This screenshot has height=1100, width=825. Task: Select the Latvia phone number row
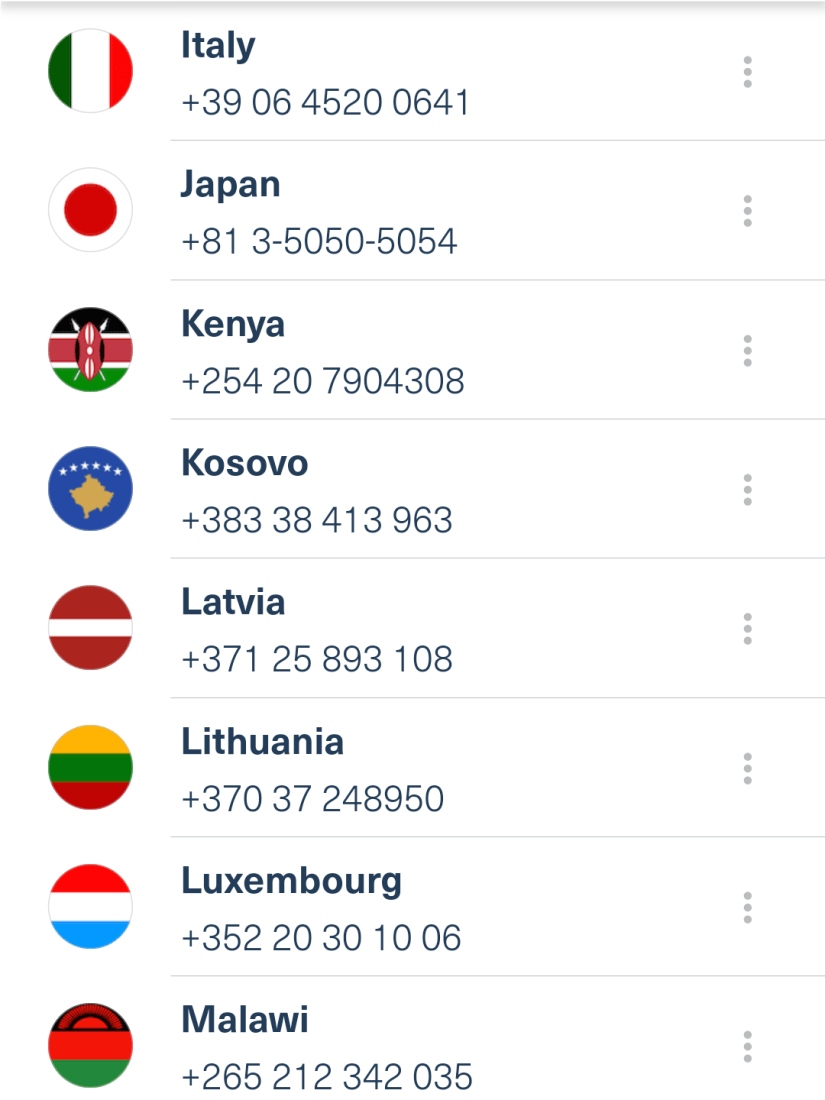[x=400, y=629]
